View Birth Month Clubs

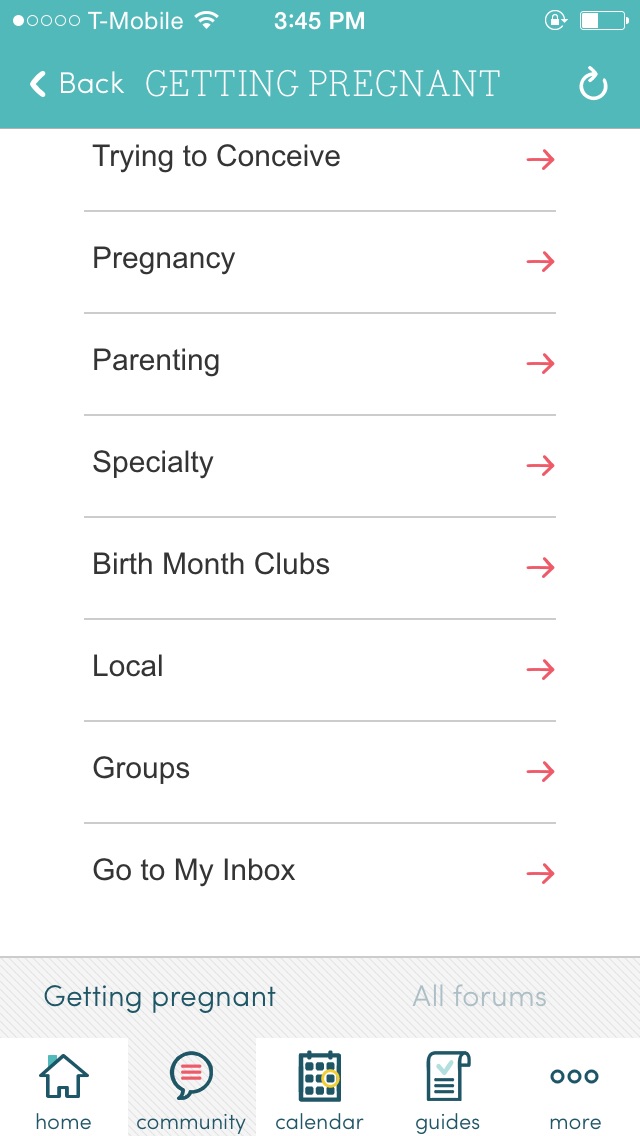point(320,566)
